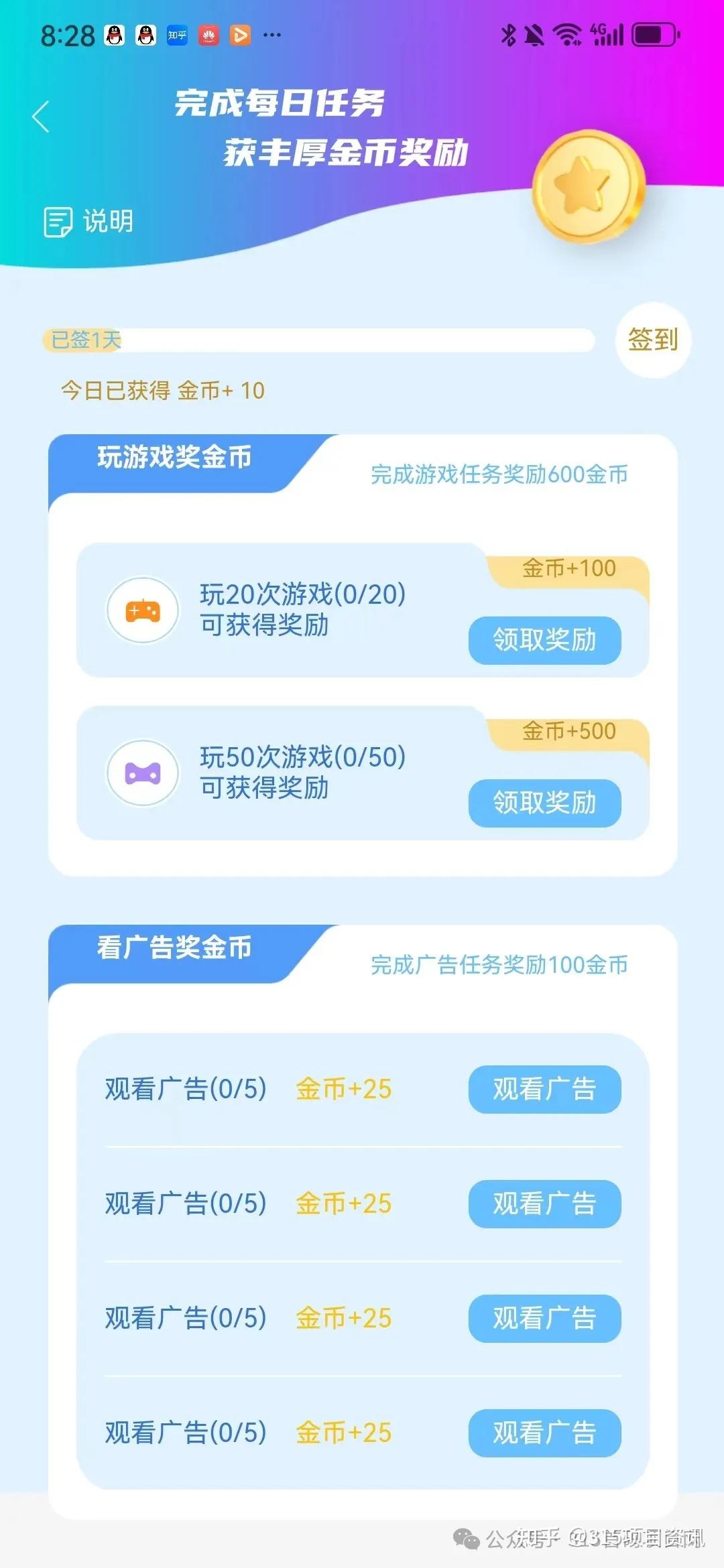Open the 说明 instructions link
The image size is (724, 1568).
pos(88,222)
